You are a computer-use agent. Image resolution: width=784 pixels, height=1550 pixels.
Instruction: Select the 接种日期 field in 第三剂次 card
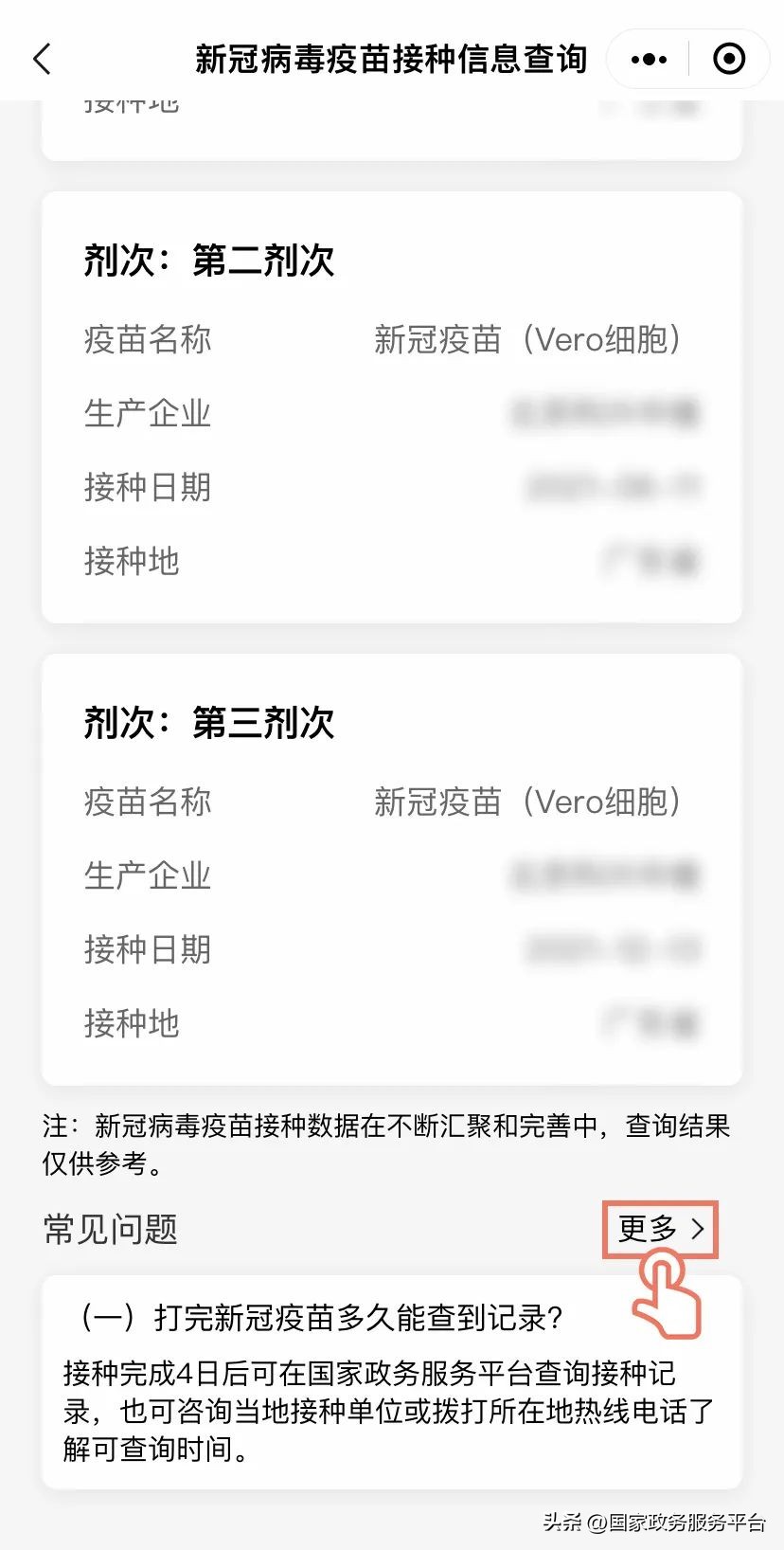point(148,949)
